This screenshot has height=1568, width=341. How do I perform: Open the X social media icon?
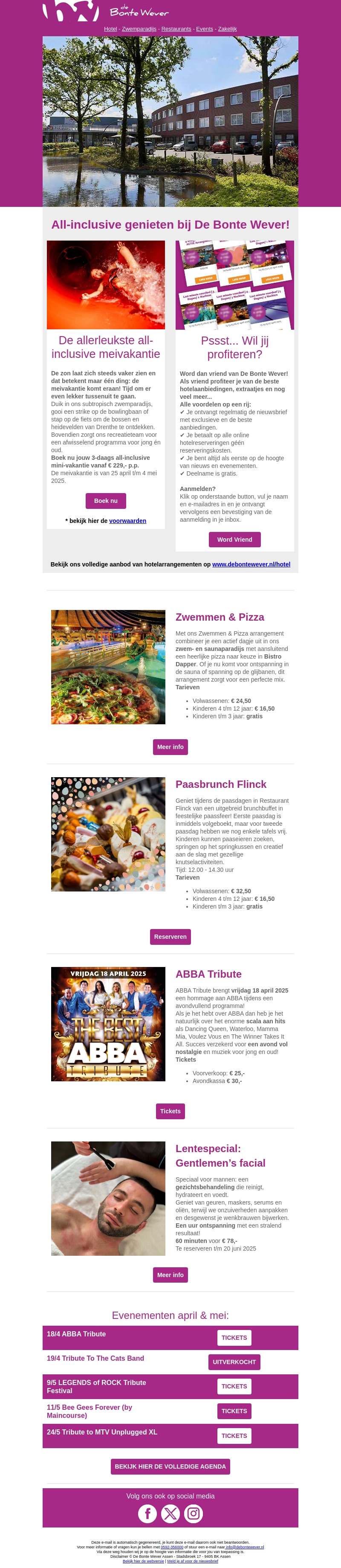(170, 1513)
